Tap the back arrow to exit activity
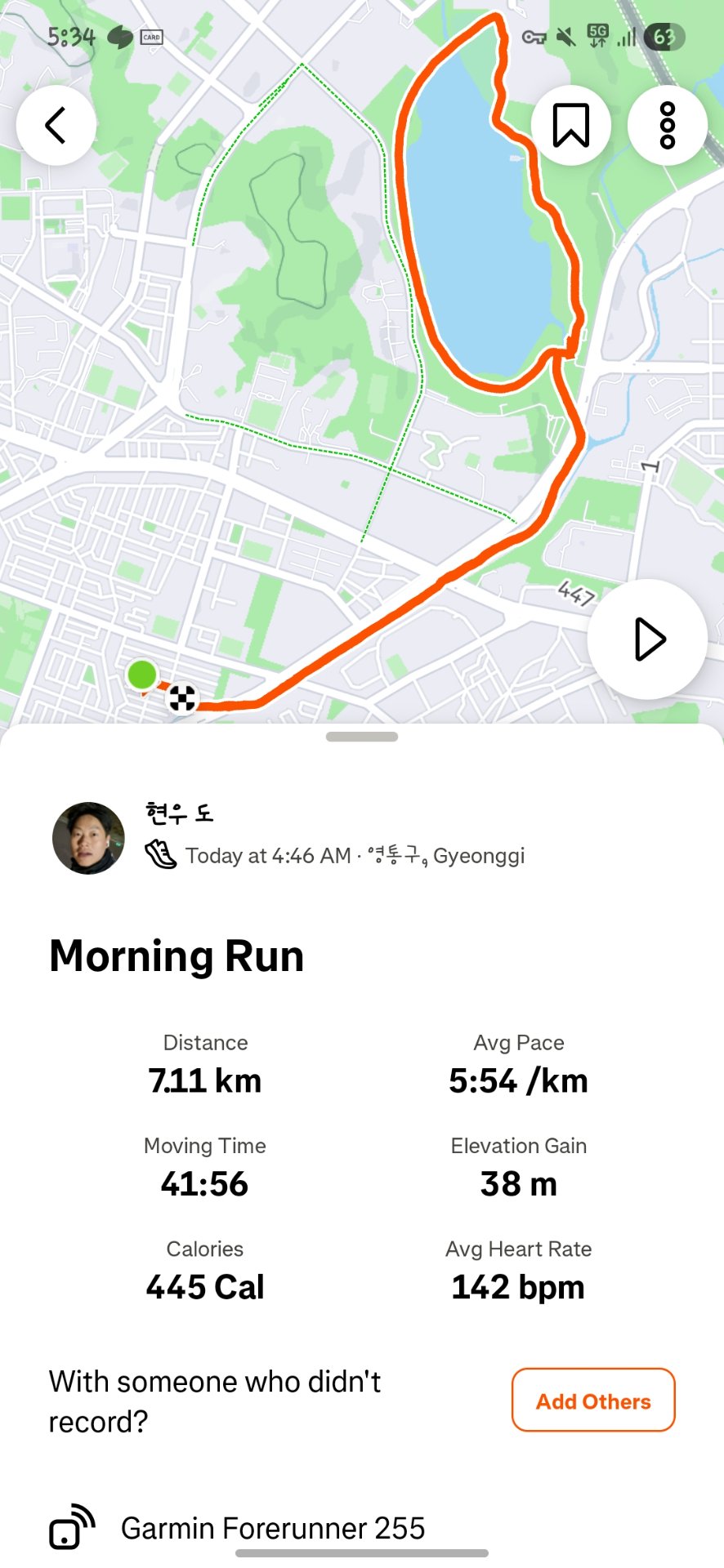This screenshot has width=724, height=1568. (x=56, y=124)
